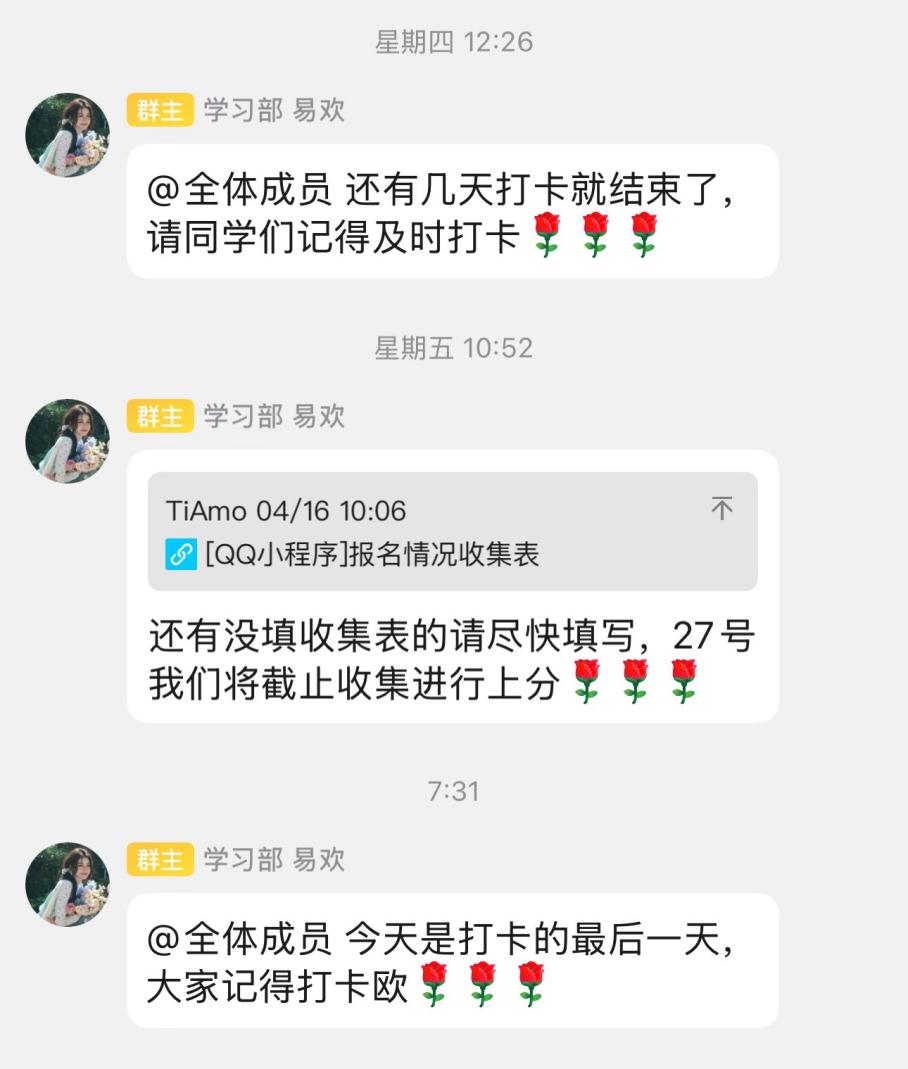
Task: View 易欢's profile from the 最后一天 message avatar
Action: coord(67,884)
